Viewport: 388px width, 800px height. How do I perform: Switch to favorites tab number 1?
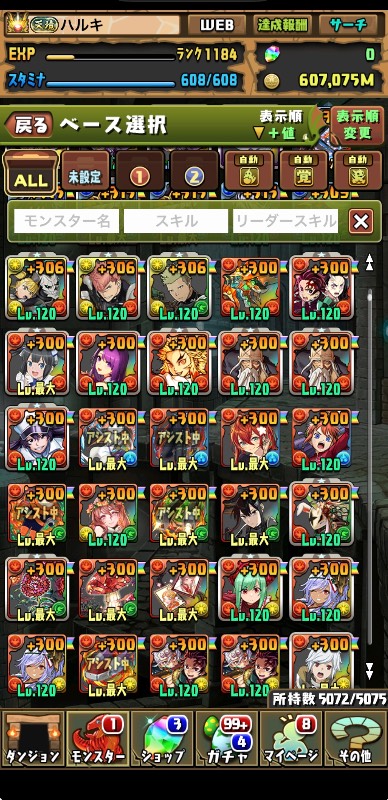[140, 172]
